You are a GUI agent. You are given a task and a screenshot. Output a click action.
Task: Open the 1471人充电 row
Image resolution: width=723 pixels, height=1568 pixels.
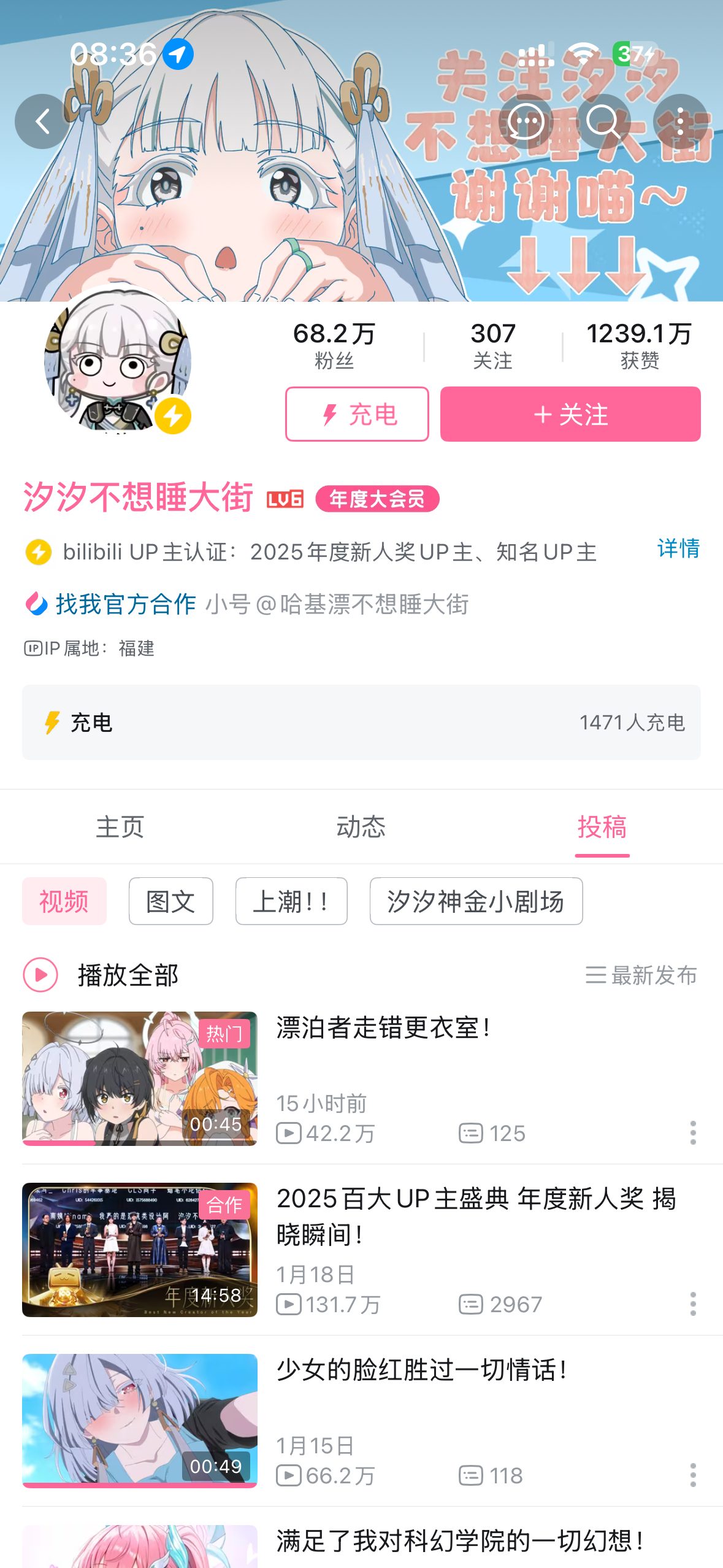[361, 723]
